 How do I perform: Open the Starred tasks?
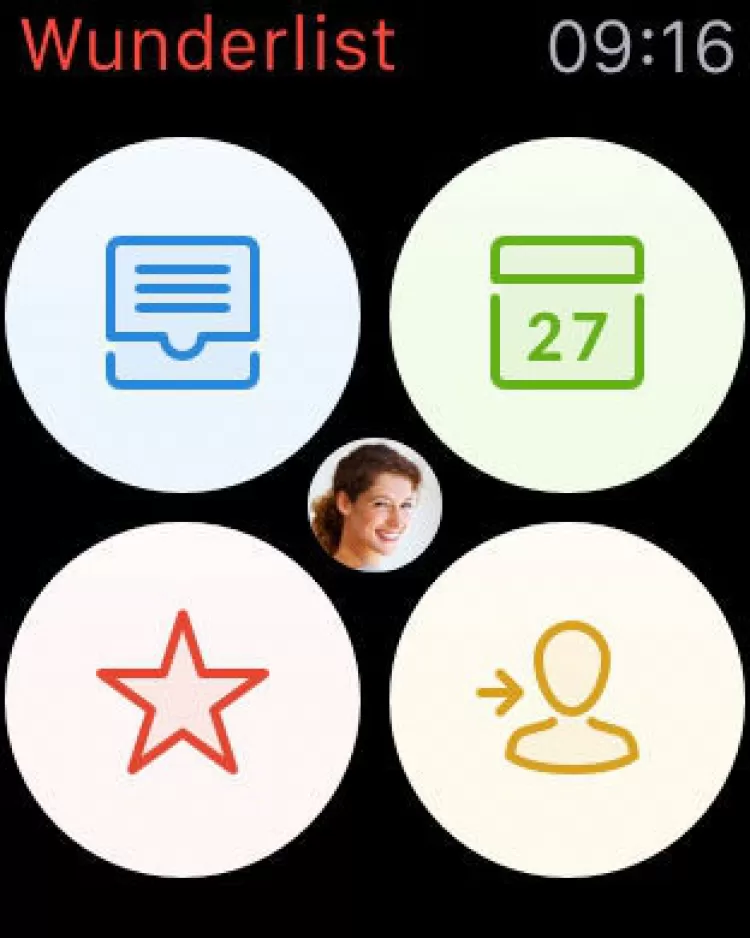coord(182,698)
